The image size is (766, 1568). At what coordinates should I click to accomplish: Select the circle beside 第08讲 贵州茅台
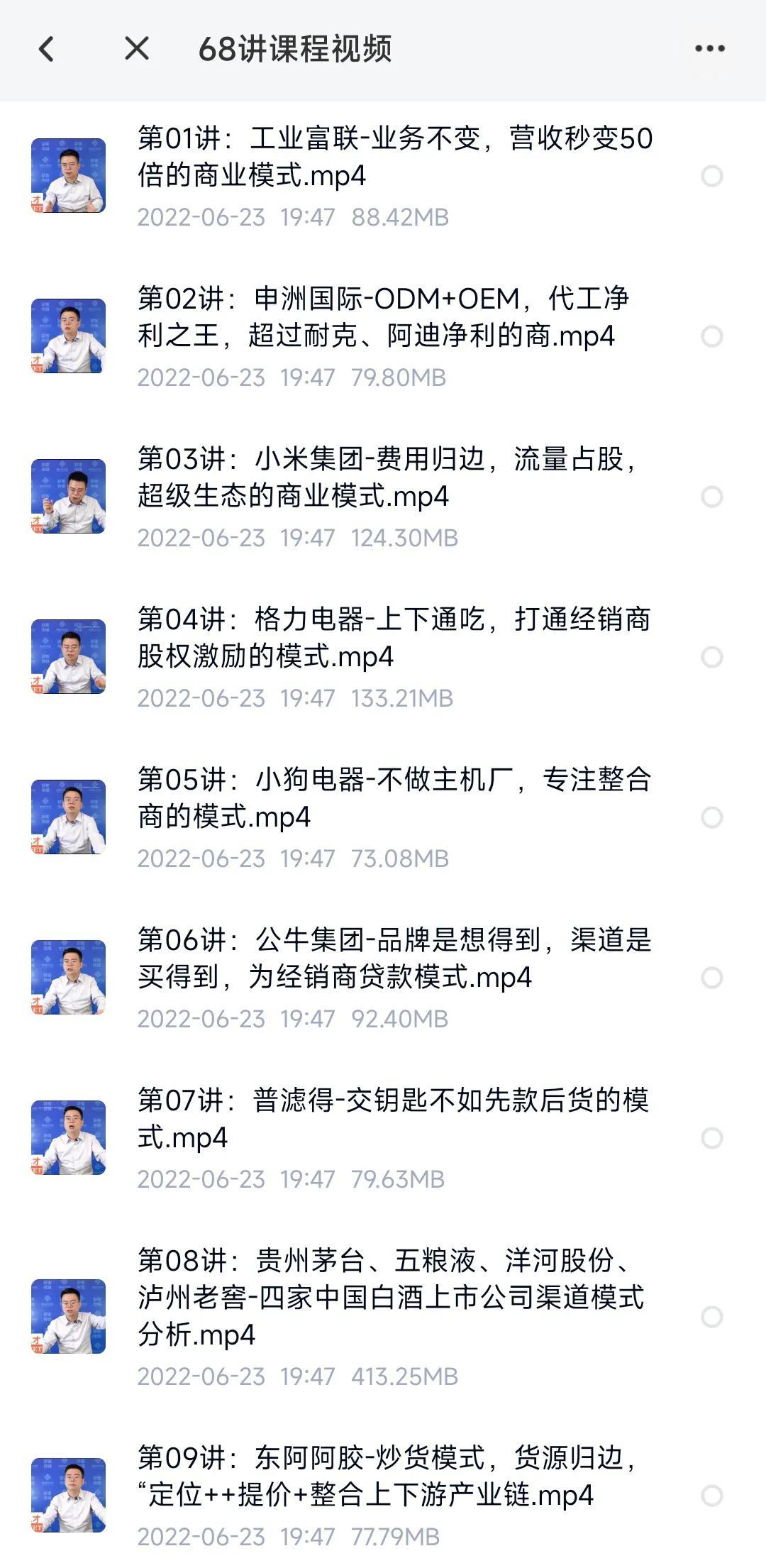[711, 1317]
